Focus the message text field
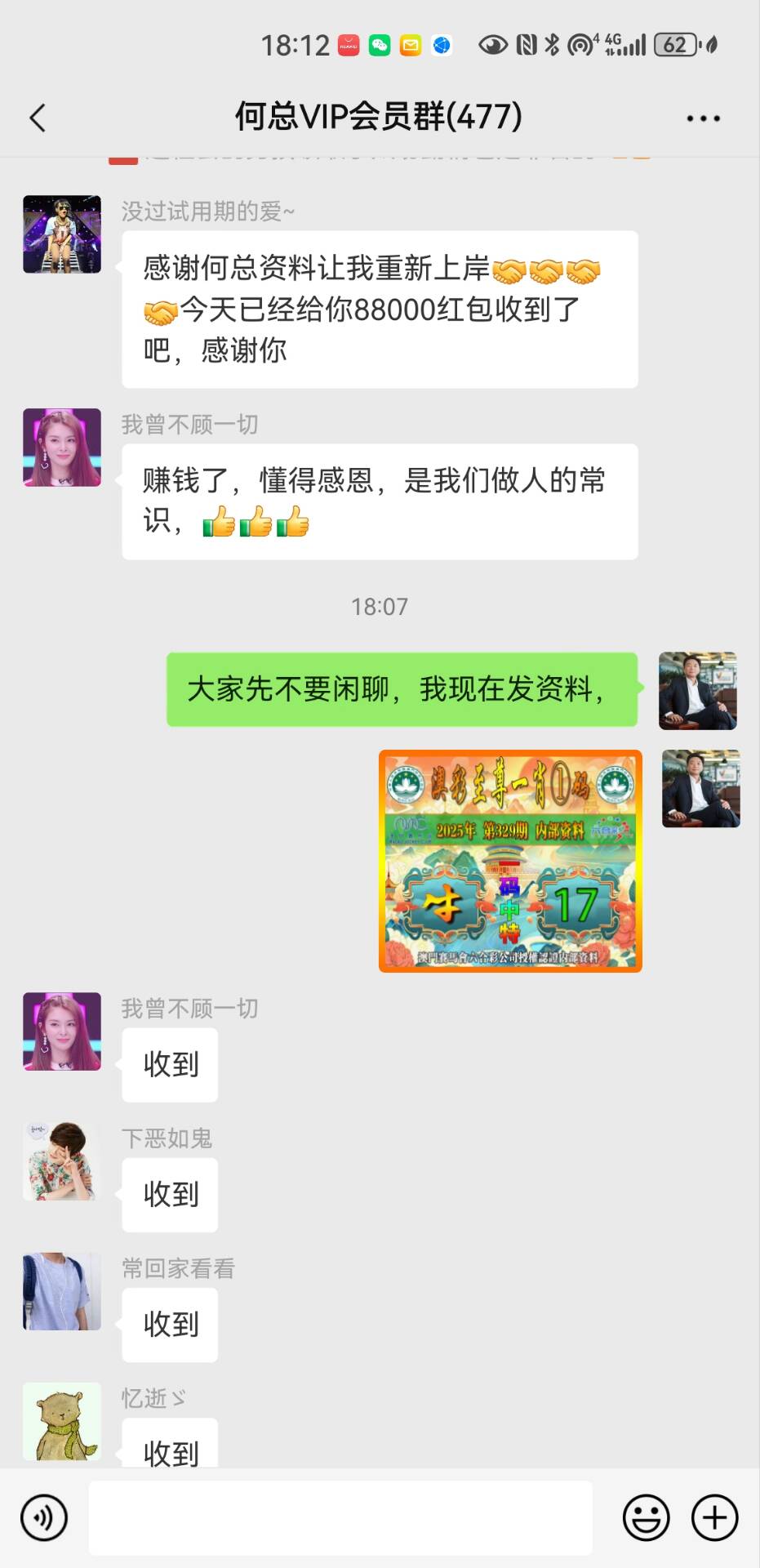The width and height of the screenshot is (760, 1568). [x=340, y=1517]
